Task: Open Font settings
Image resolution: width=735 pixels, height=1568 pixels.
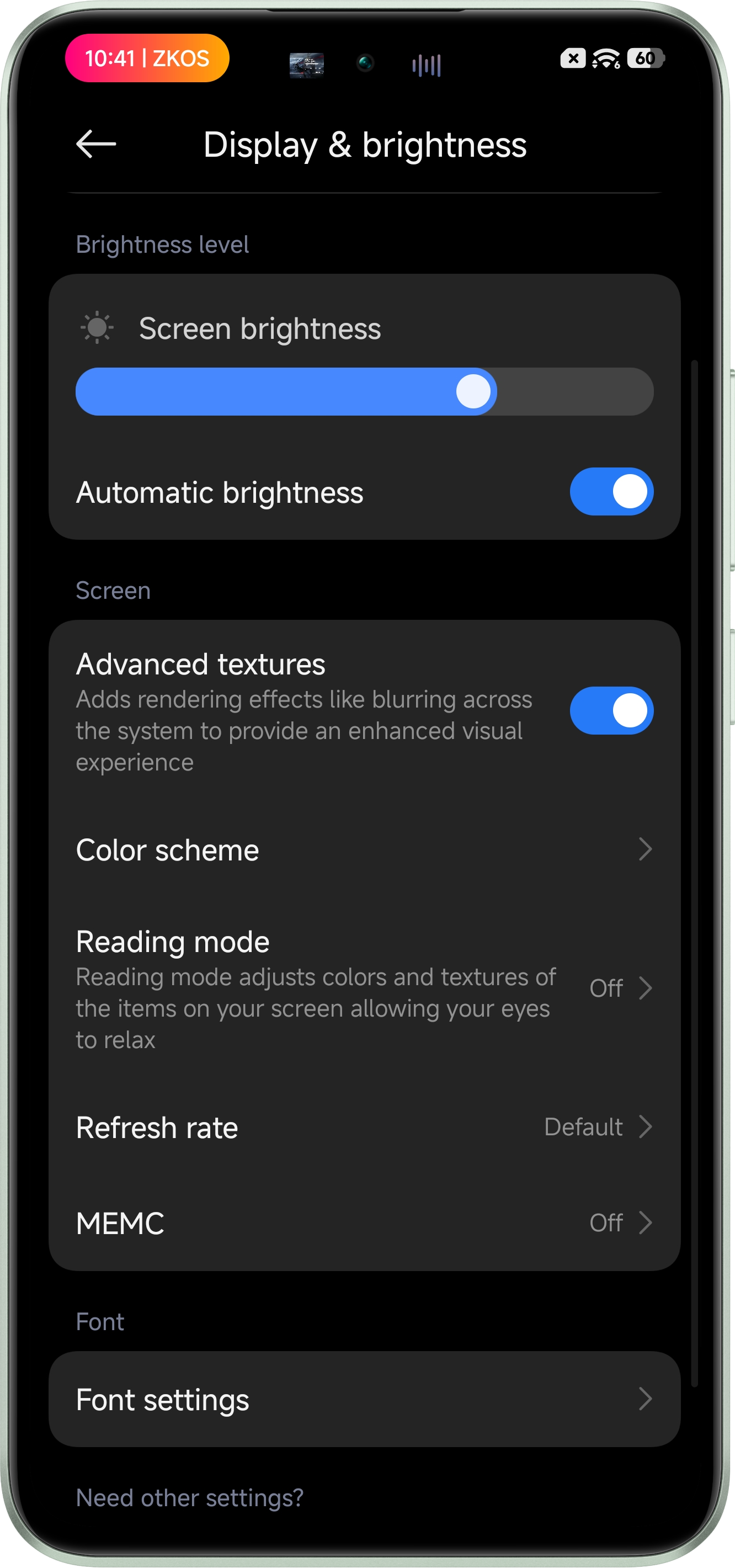Action: (364, 1399)
